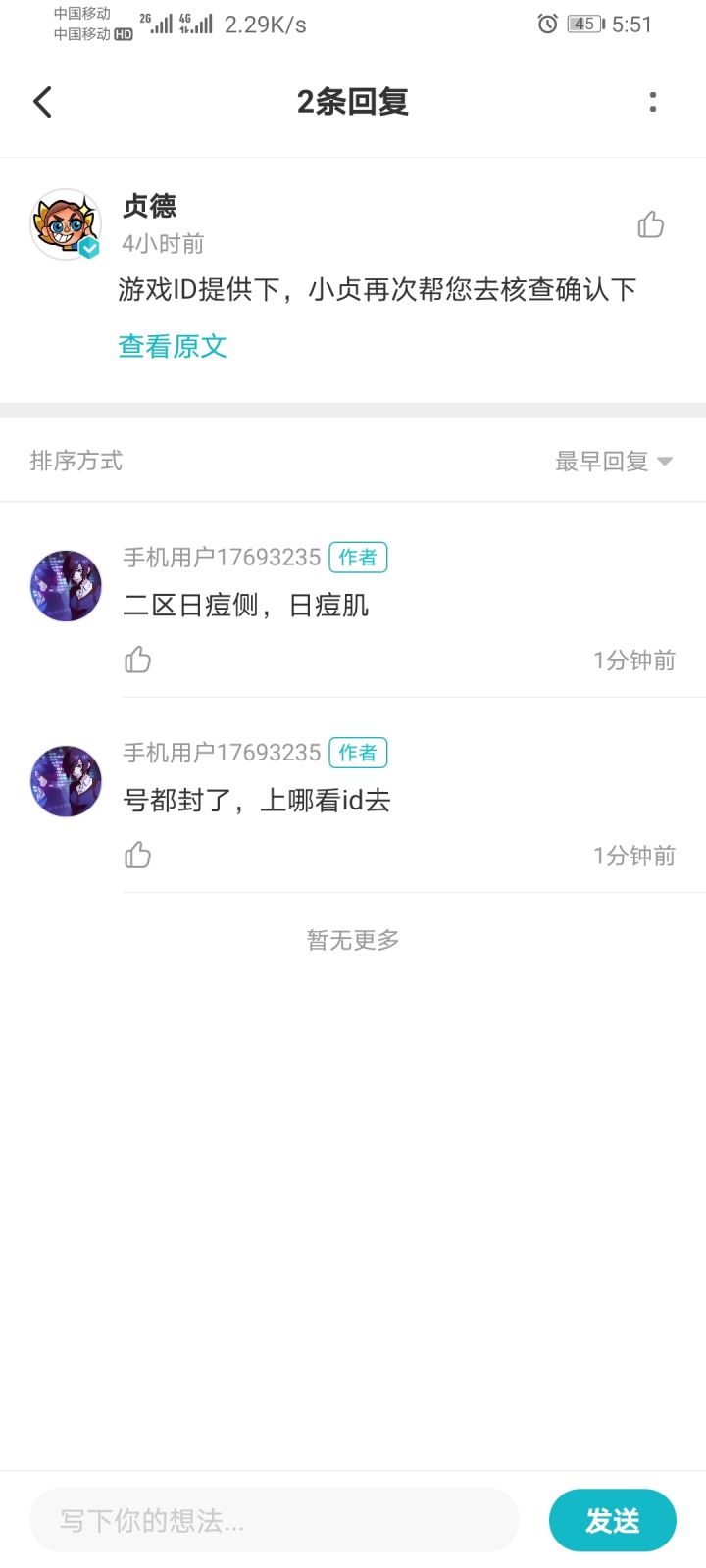Open 贞德's profile avatar
Image resolution: width=706 pixels, height=1568 pixels.
click(66, 224)
